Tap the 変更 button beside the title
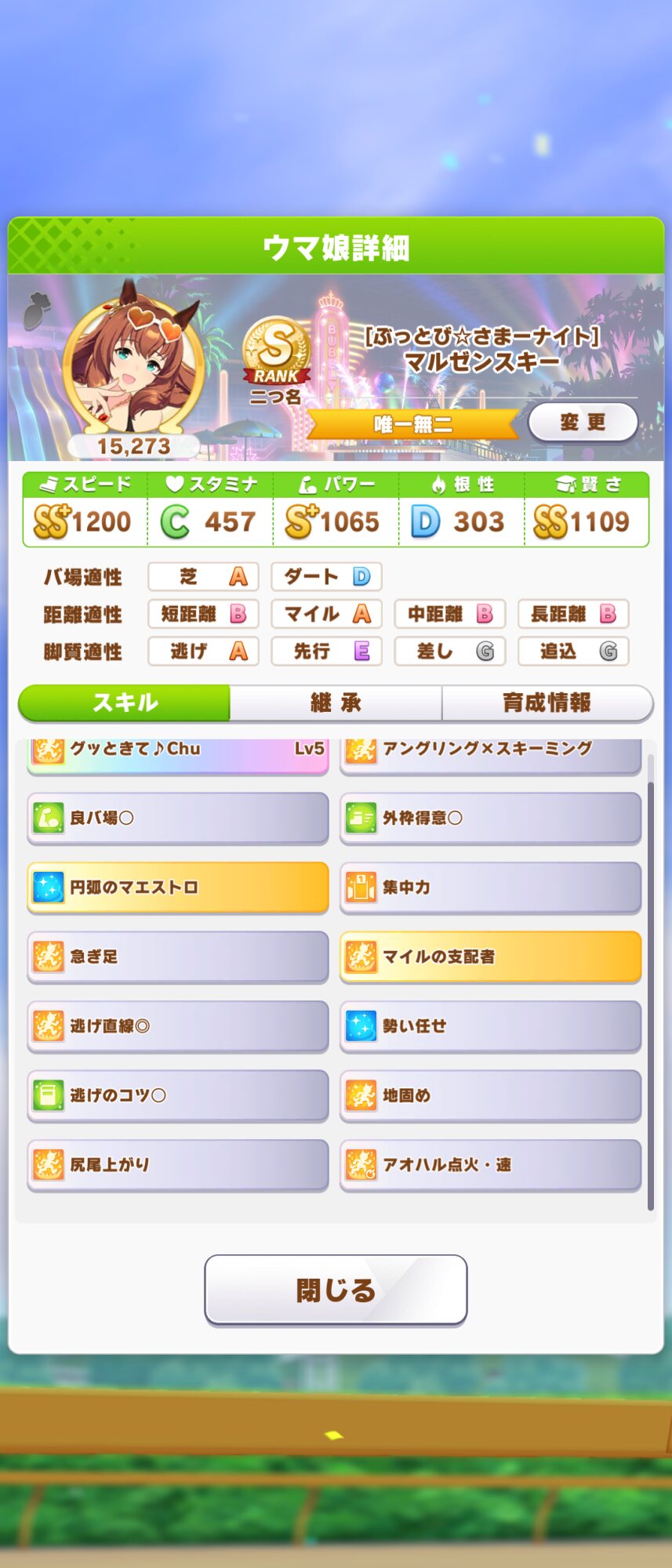The height and width of the screenshot is (1568, 672). (x=583, y=423)
